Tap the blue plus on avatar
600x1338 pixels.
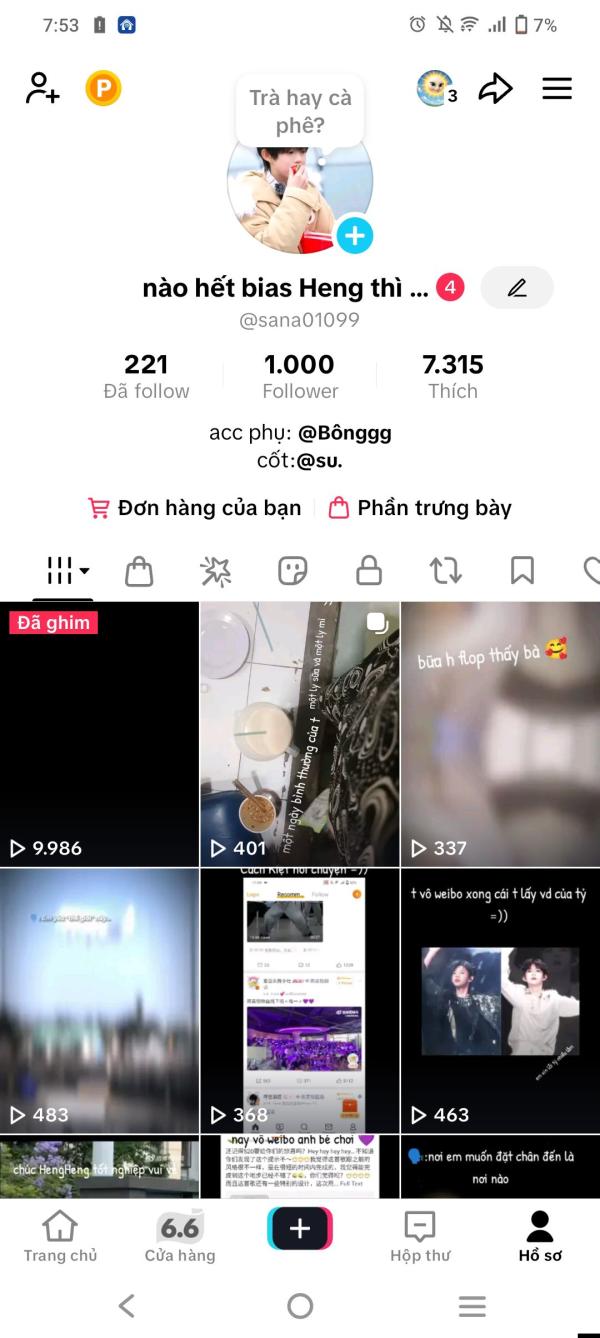354,236
